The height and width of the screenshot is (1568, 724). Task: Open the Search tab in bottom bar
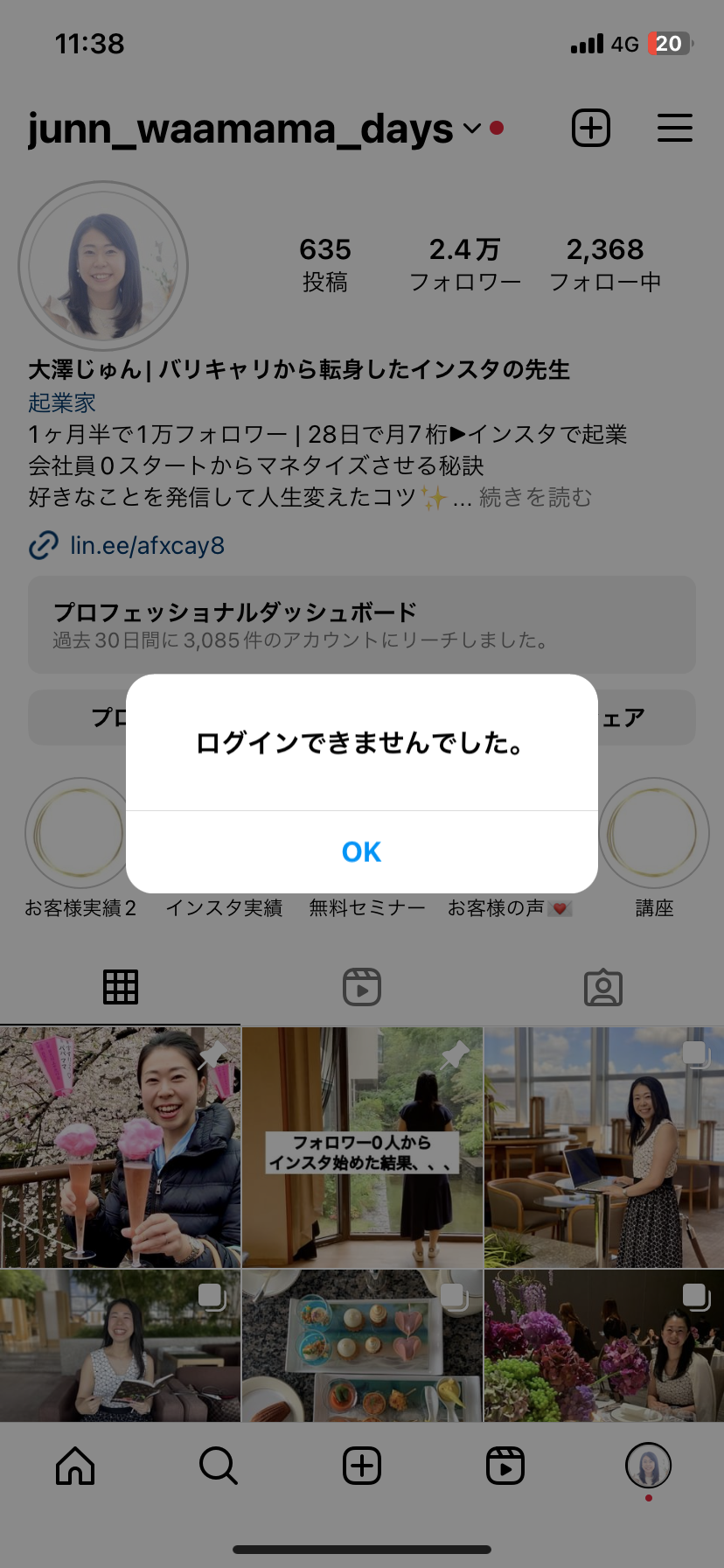pos(219,1466)
